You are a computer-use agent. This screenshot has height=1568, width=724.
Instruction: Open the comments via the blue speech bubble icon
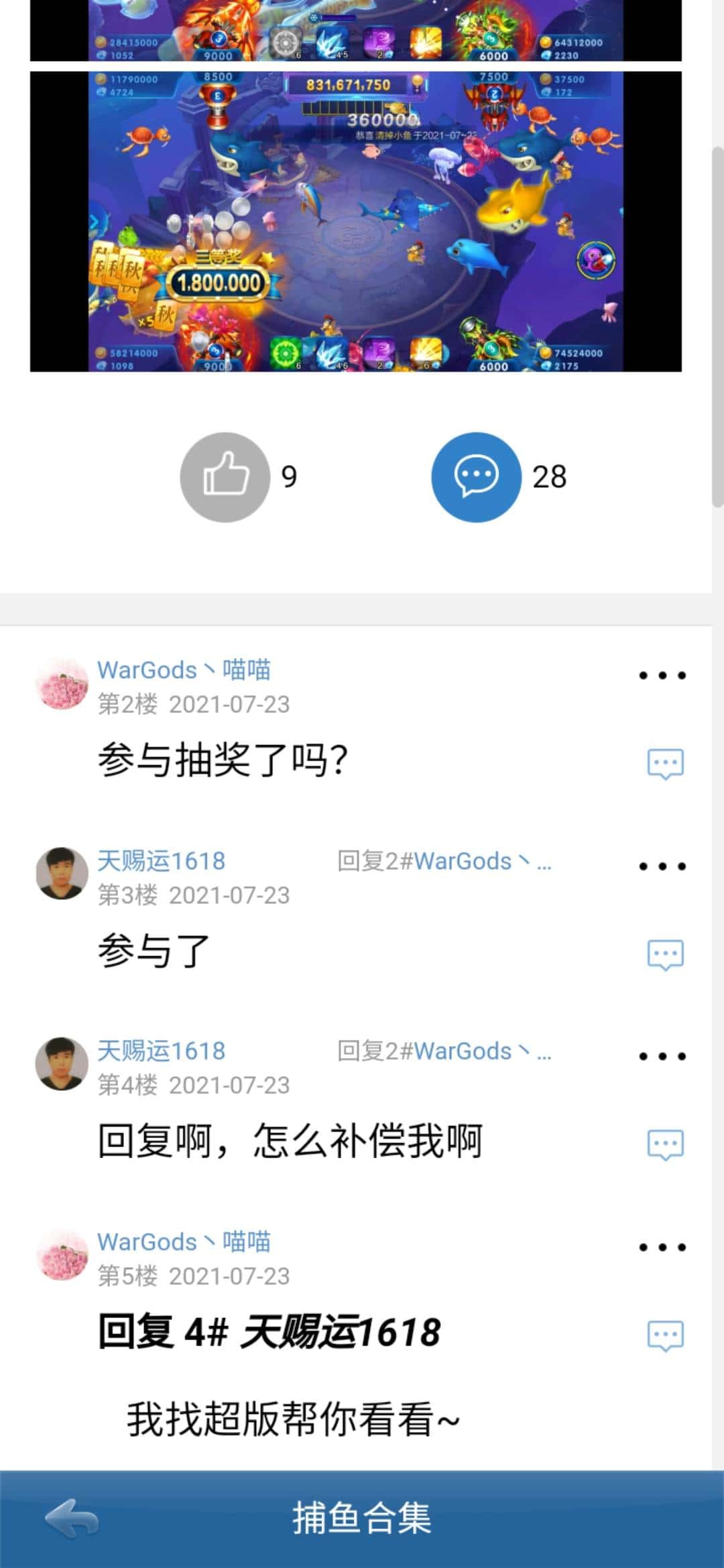[476, 476]
